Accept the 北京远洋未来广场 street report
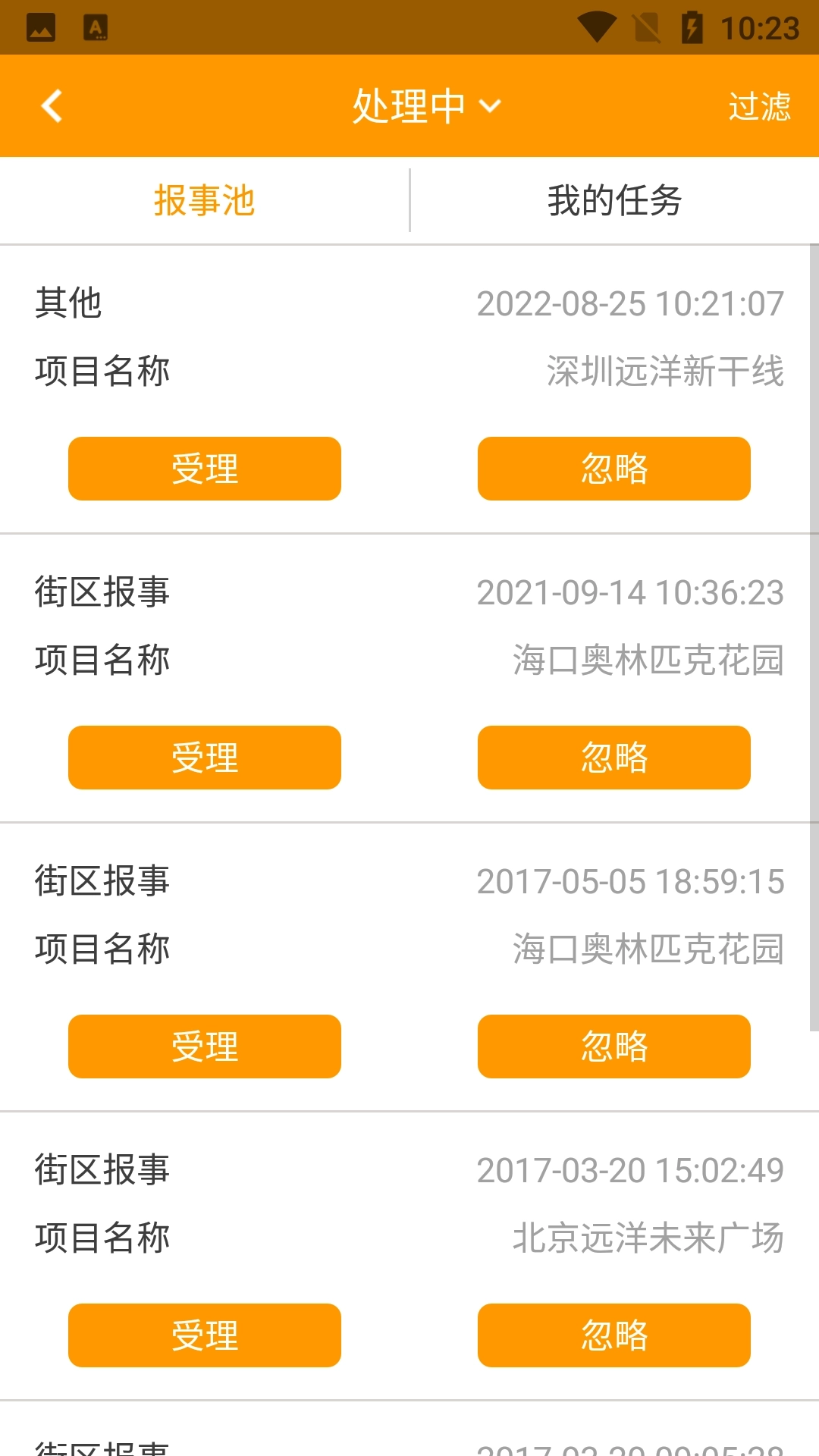Screen dimensions: 819x1456 (204, 1335)
